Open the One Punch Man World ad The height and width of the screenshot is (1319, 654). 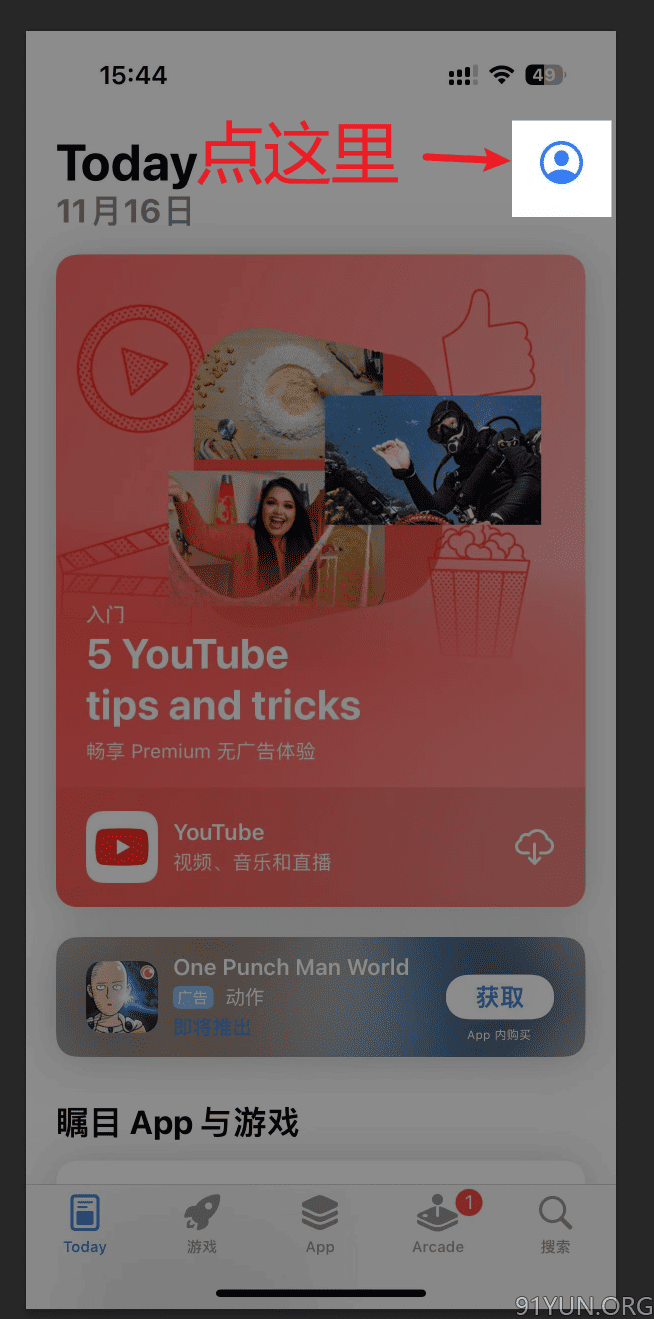(320, 996)
